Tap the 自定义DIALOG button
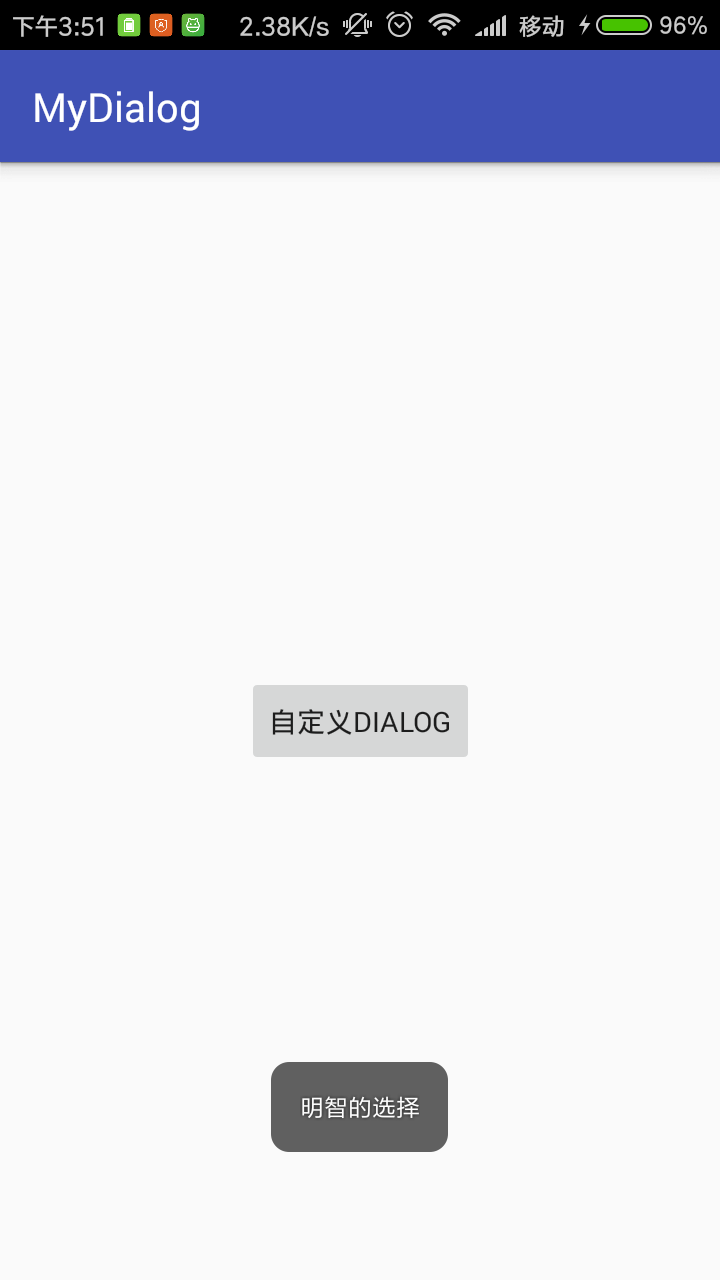Viewport: 720px width, 1280px height. point(360,721)
